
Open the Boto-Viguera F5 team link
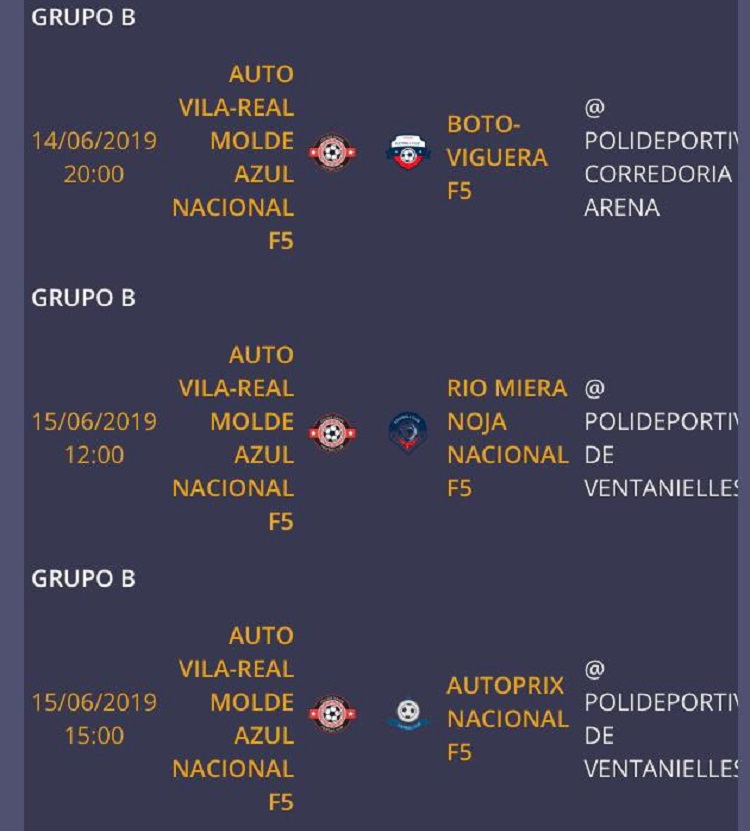(497, 158)
